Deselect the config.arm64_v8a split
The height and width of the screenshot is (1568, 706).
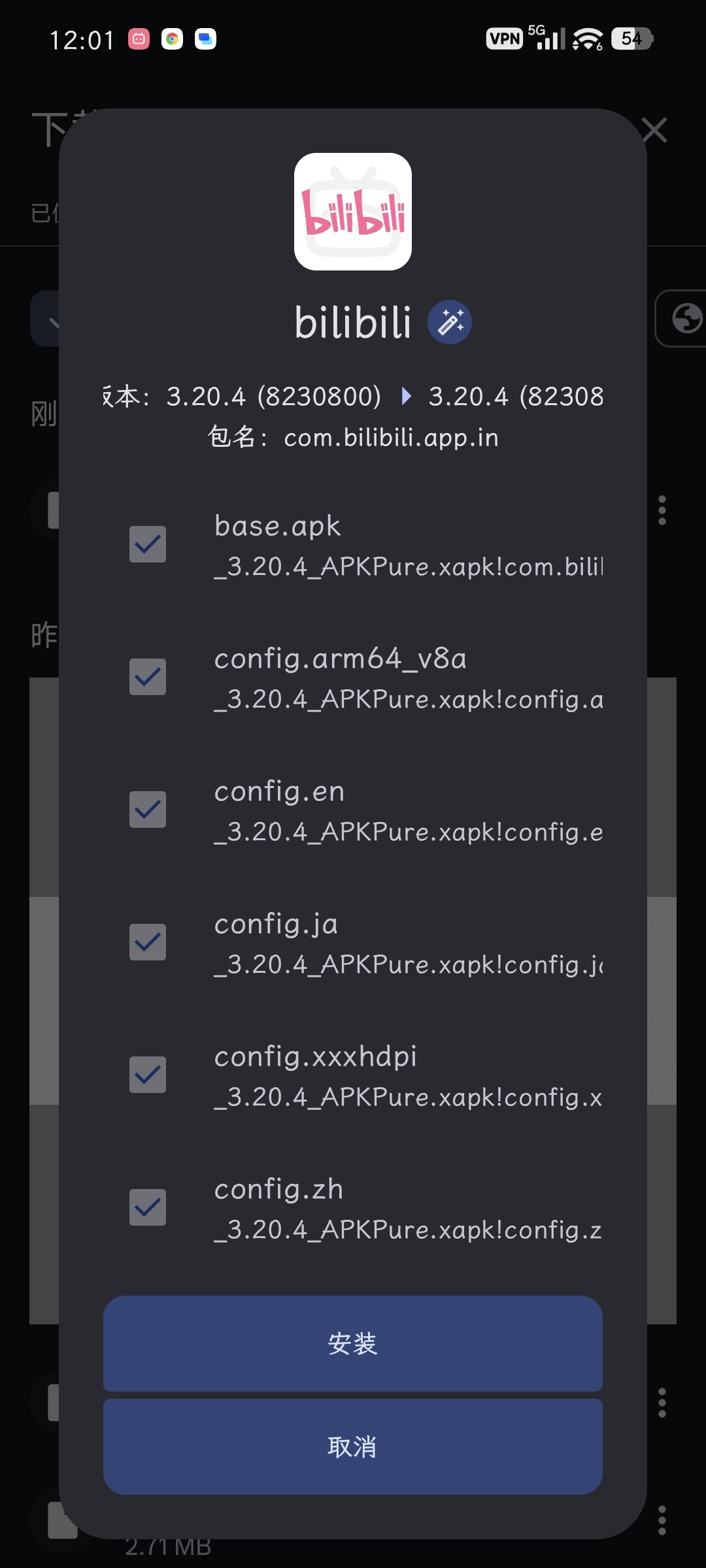[x=148, y=677]
